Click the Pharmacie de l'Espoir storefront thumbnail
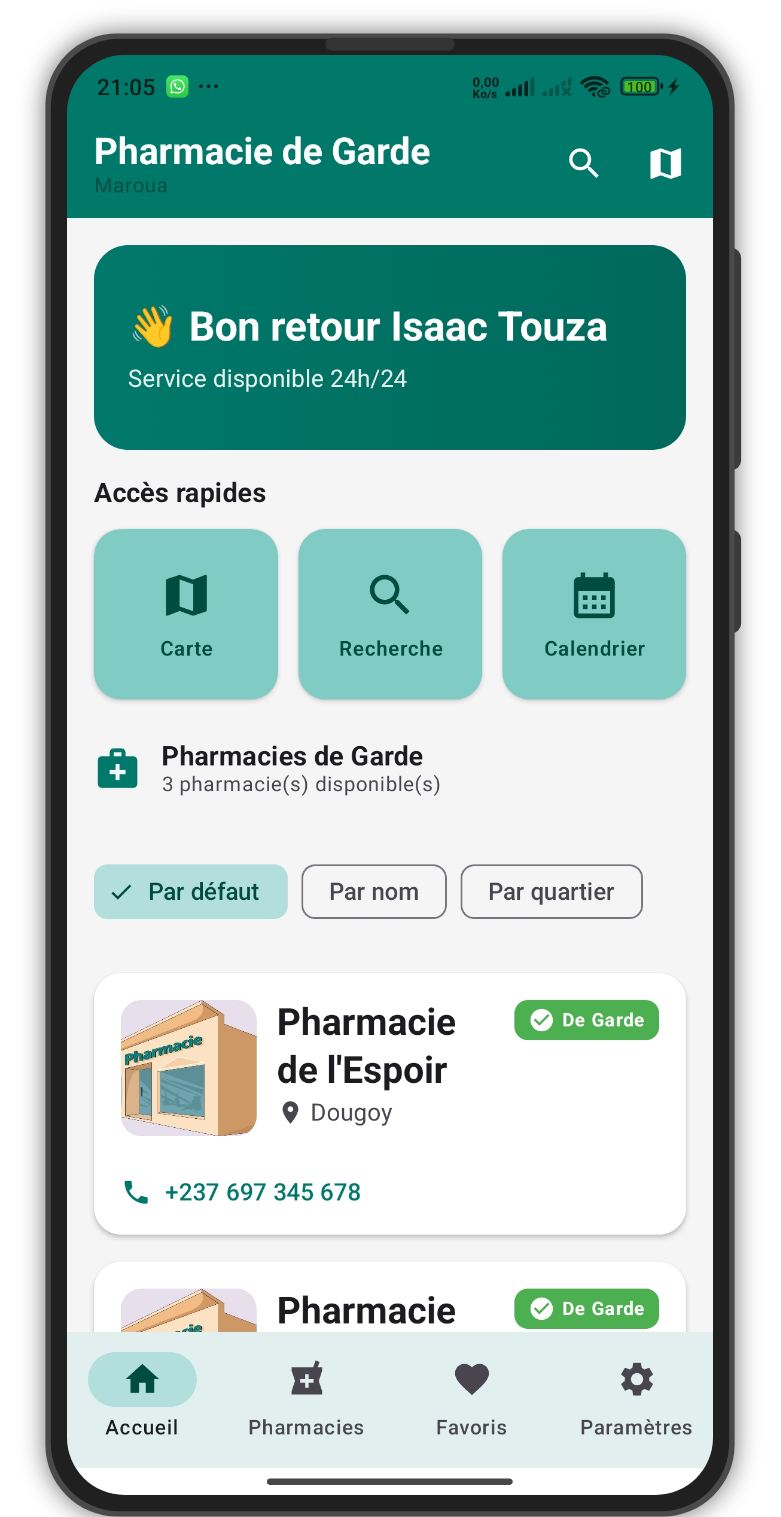The height and width of the screenshot is (1517, 781). click(189, 1067)
